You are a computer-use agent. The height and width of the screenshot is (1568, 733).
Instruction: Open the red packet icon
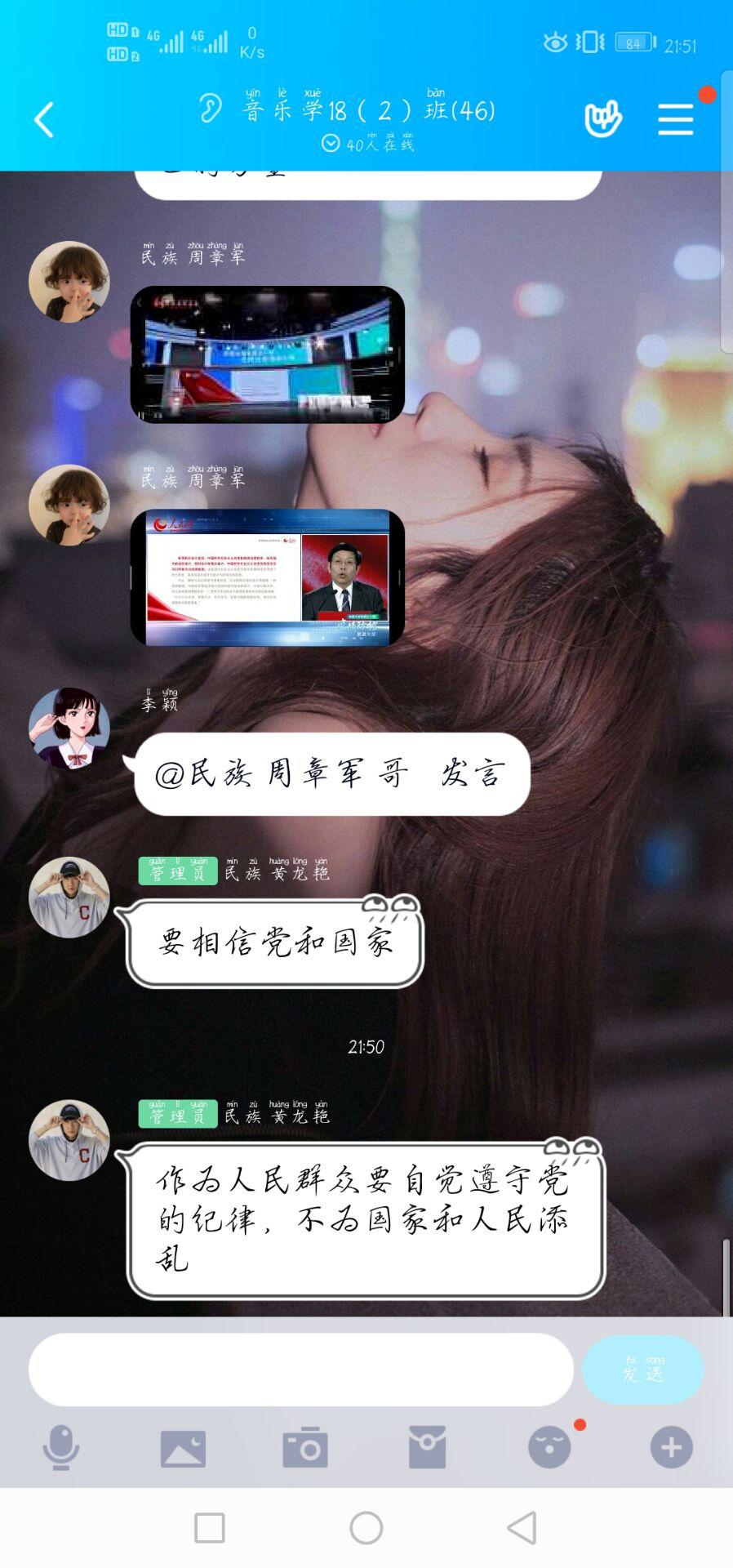pos(427,1448)
